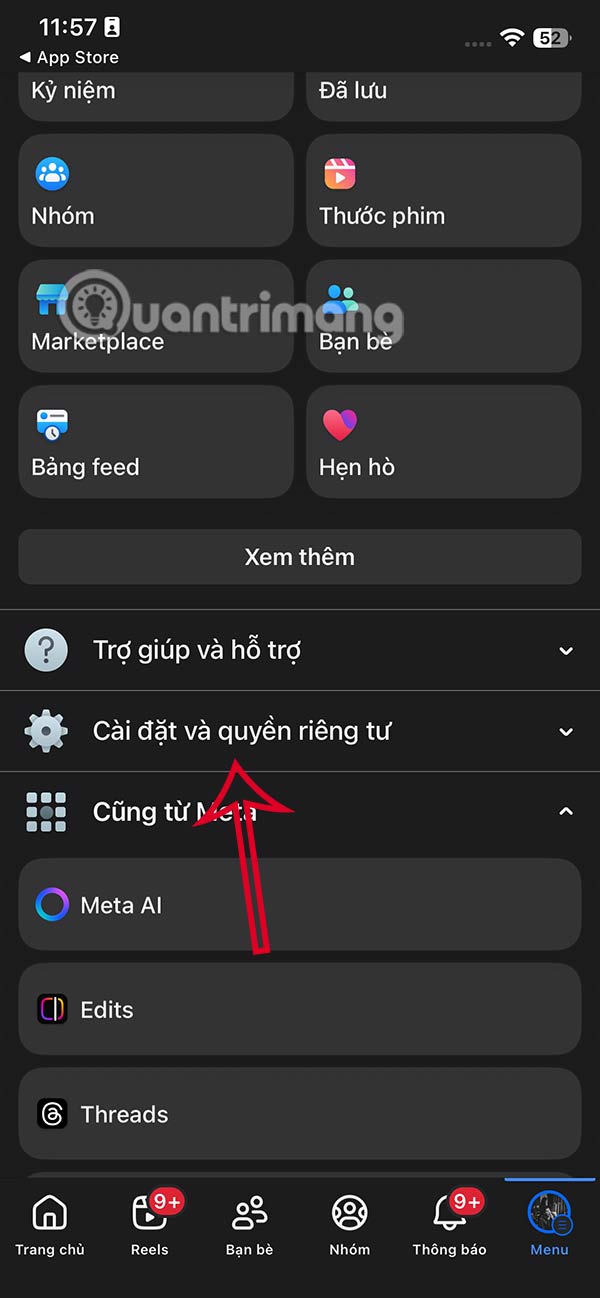Expand Cài đặt và quyền riêng tư
Image resolution: width=600 pixels, height=1298 pixels.
(x=299, y=731)
